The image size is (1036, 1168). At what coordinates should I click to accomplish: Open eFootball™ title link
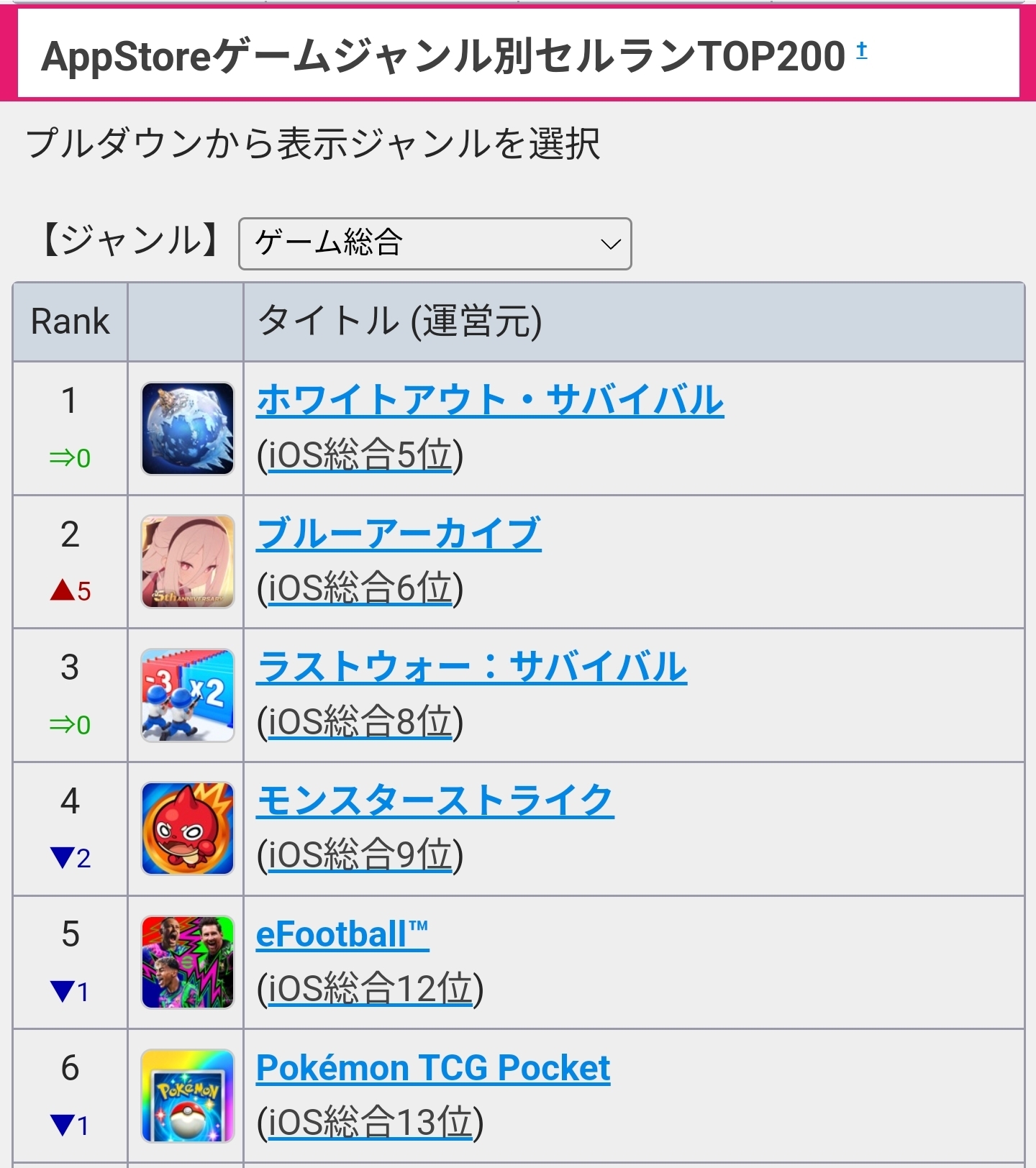coord(342,934)
